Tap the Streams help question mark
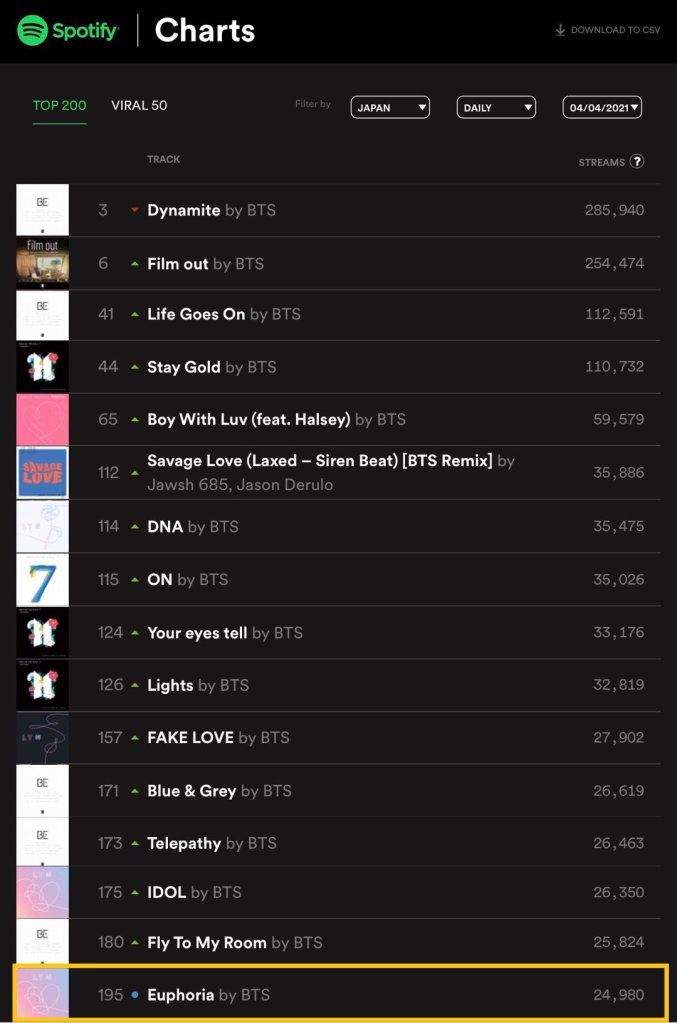This screenshot has width=677, height=1023. coord(637,161)
